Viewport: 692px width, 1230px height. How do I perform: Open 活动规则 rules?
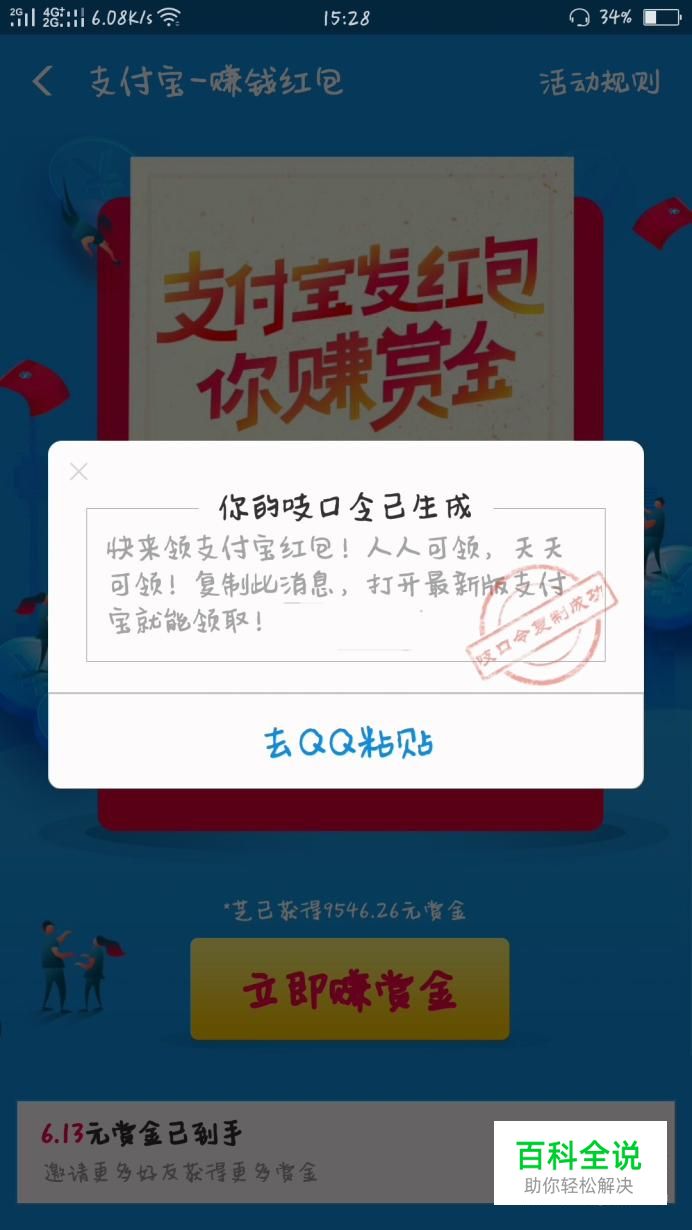599,82
